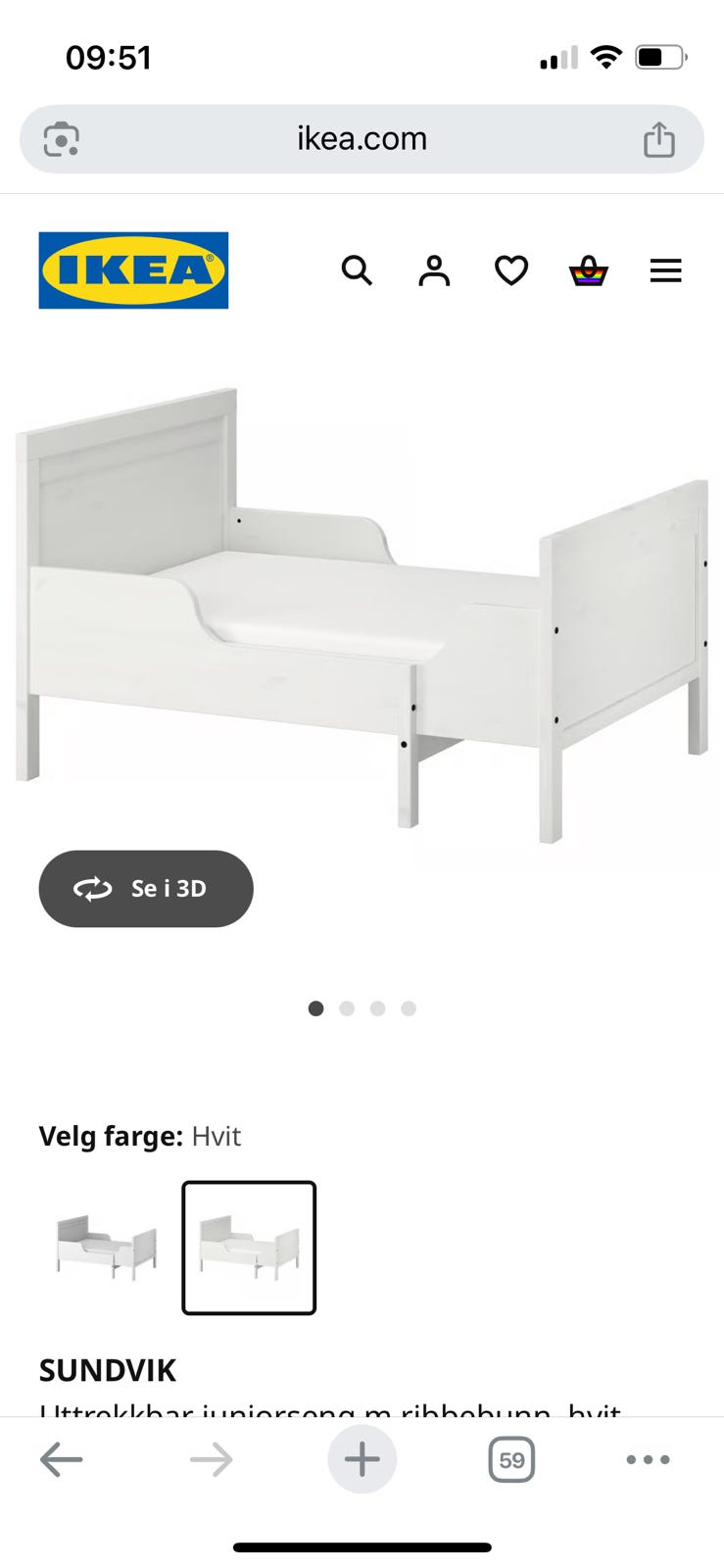The width and height of the screenshot is (724, 1568).
Task: Open the IKEA product search
Action: click(357, 270)
